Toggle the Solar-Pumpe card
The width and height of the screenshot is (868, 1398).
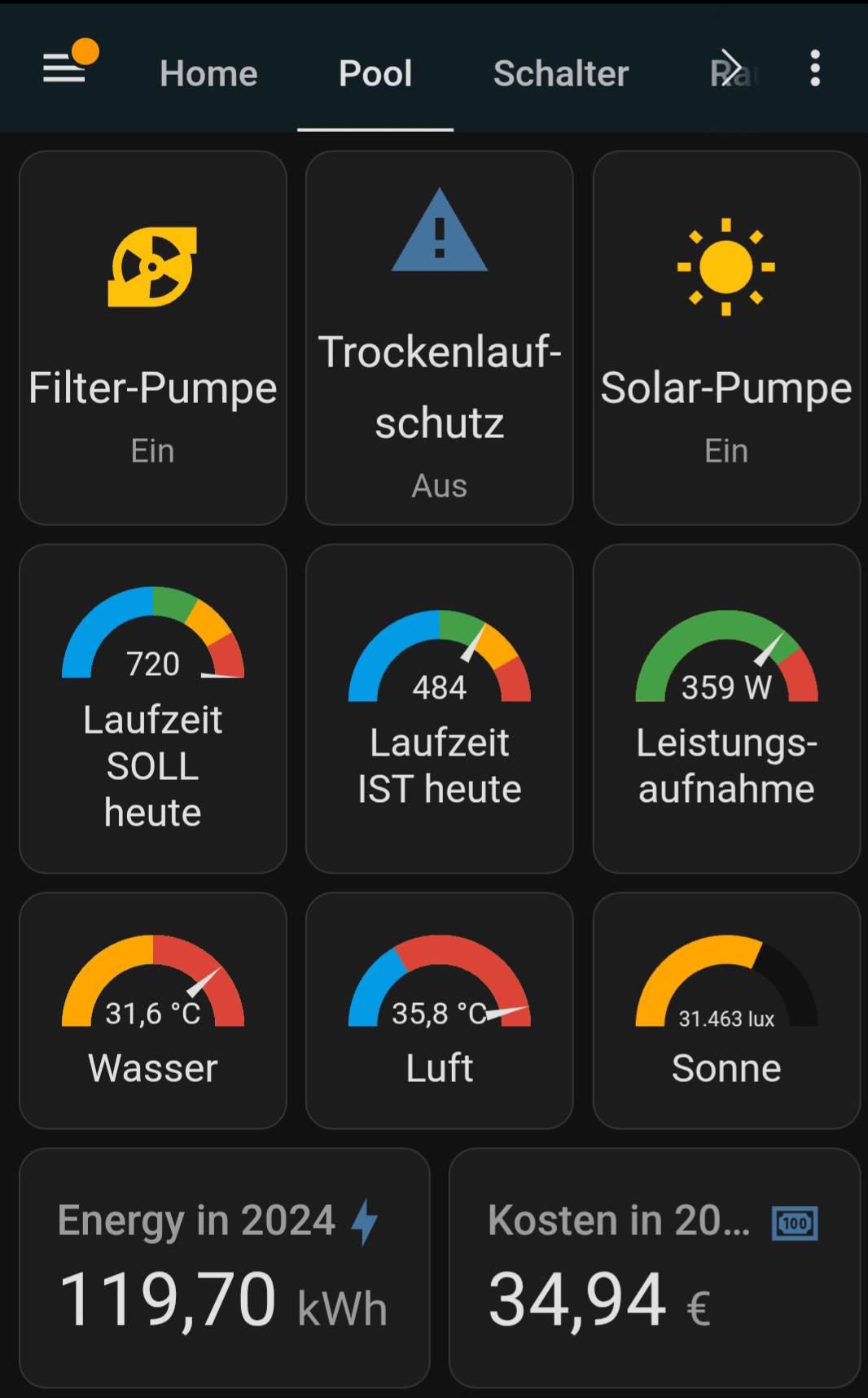(726, 338)
